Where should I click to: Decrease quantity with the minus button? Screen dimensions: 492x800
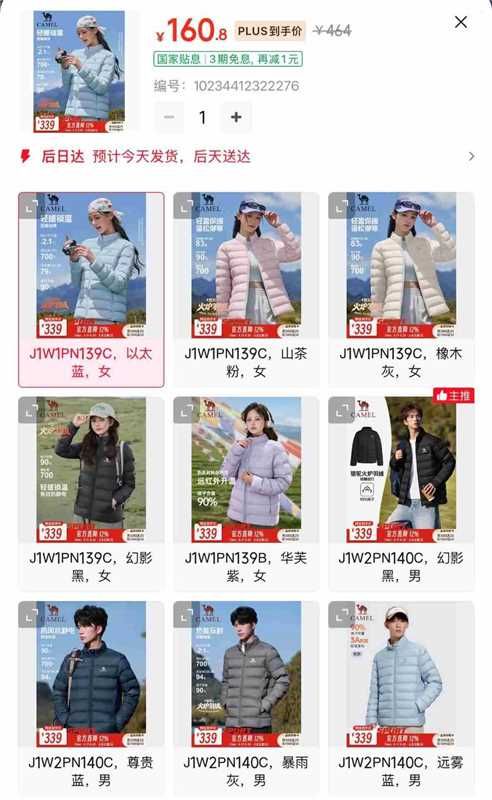click(x=169, y=117)
